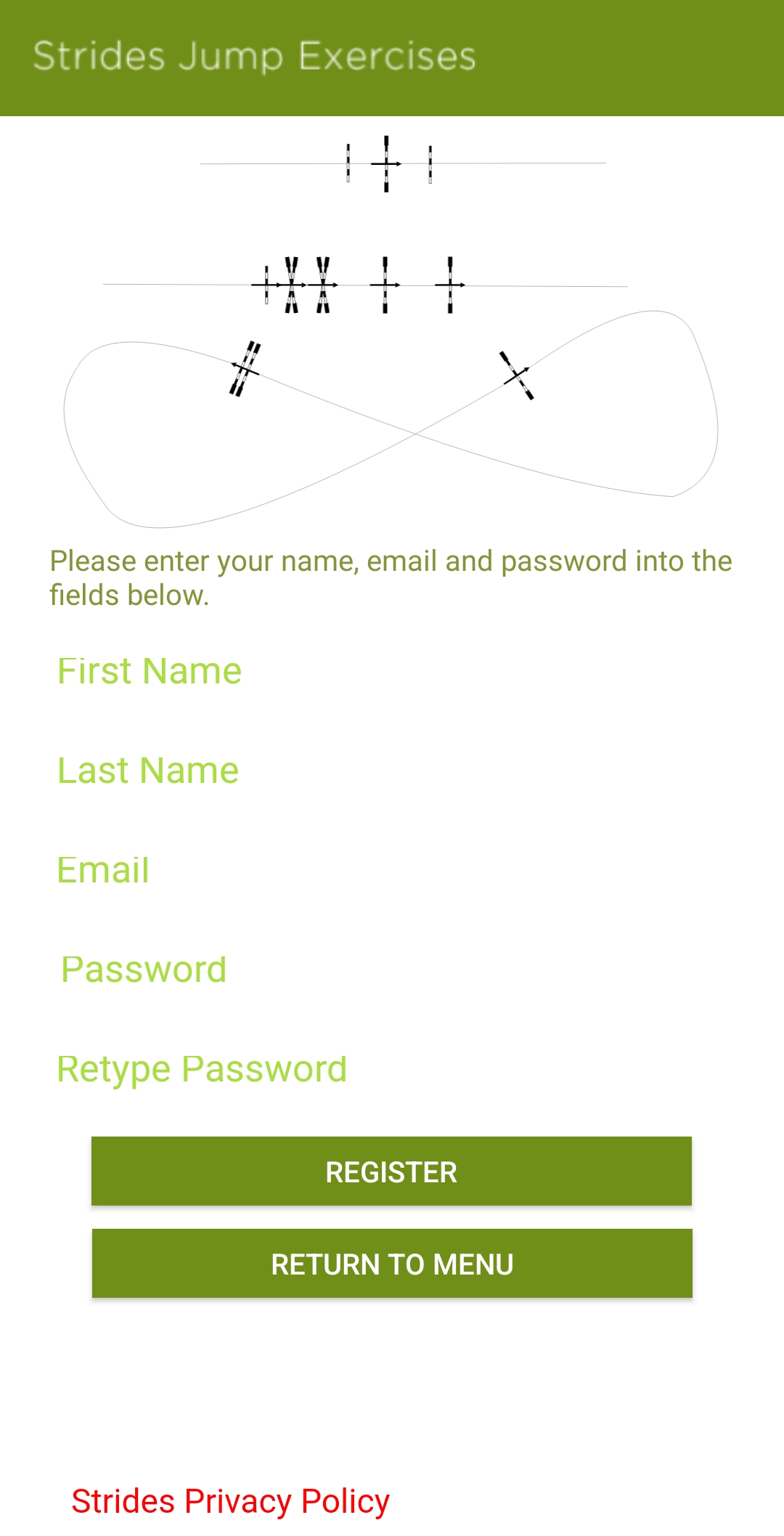Focus the Email input field
The image size is (784, 1536).
tap(392, 870)
